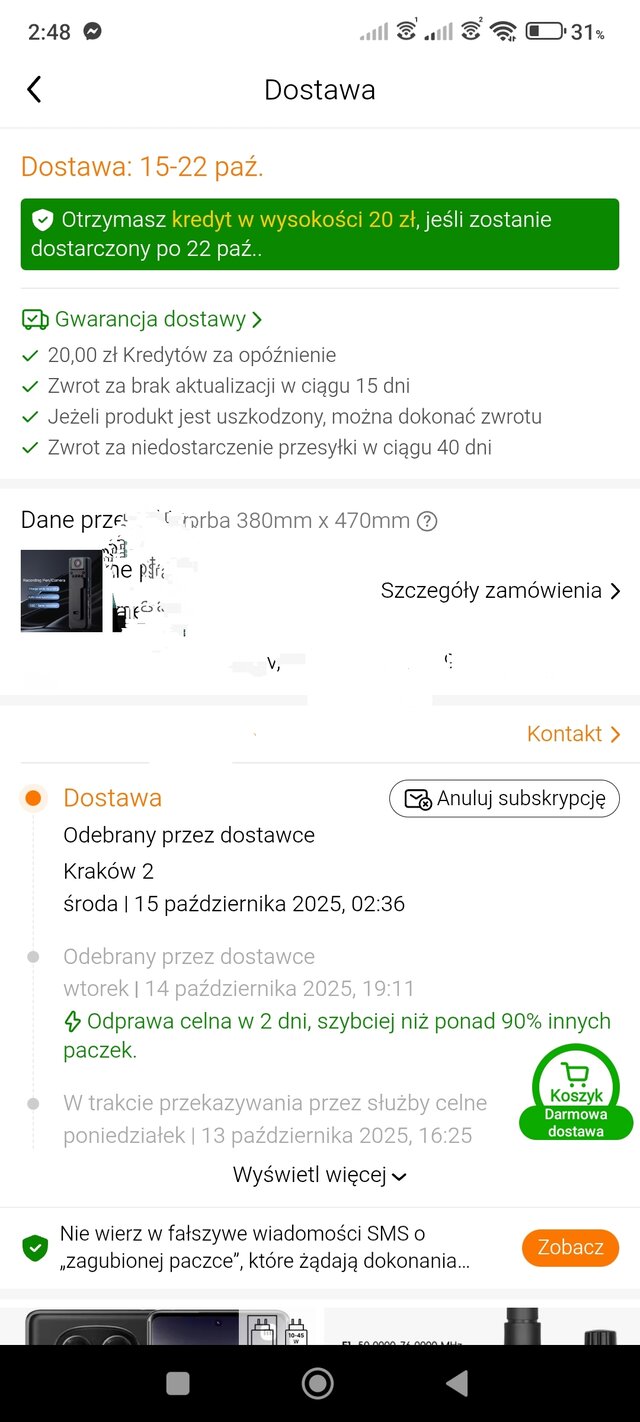
Task: Tap Zobacz on the SMS warning
Action: [x=570, y=1247]
